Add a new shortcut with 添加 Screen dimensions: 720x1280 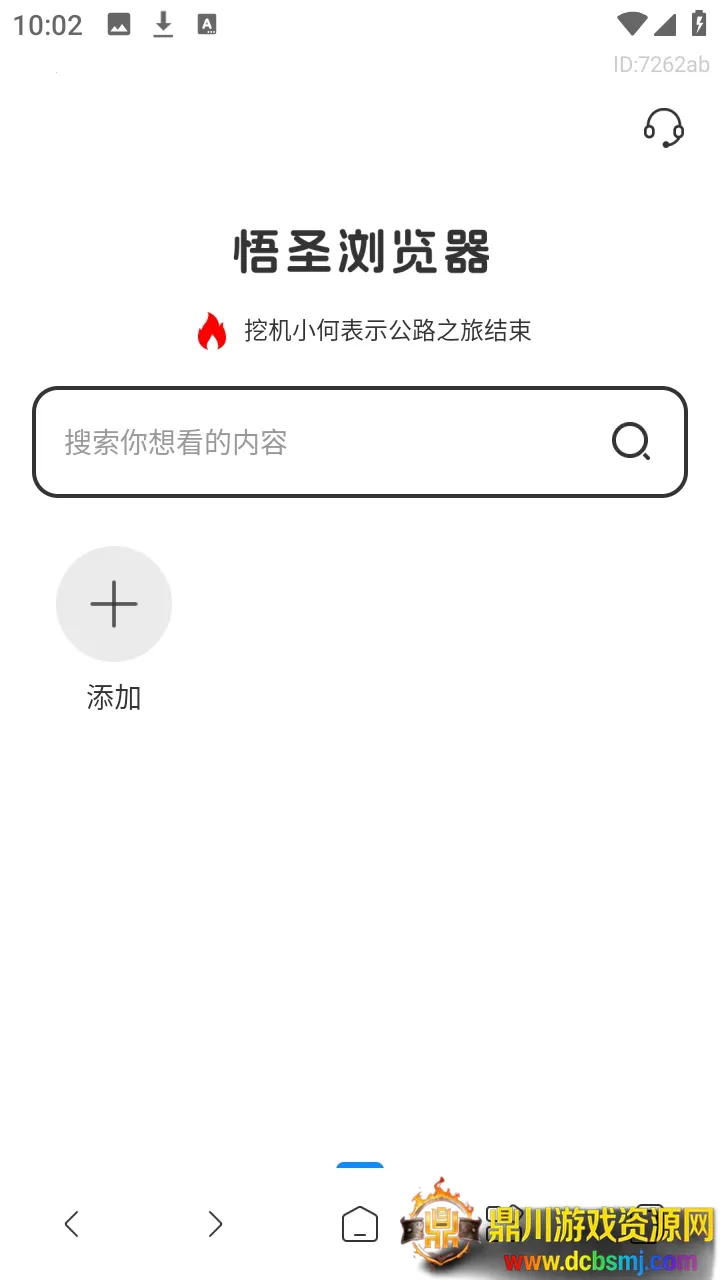[x=114, y=604]
